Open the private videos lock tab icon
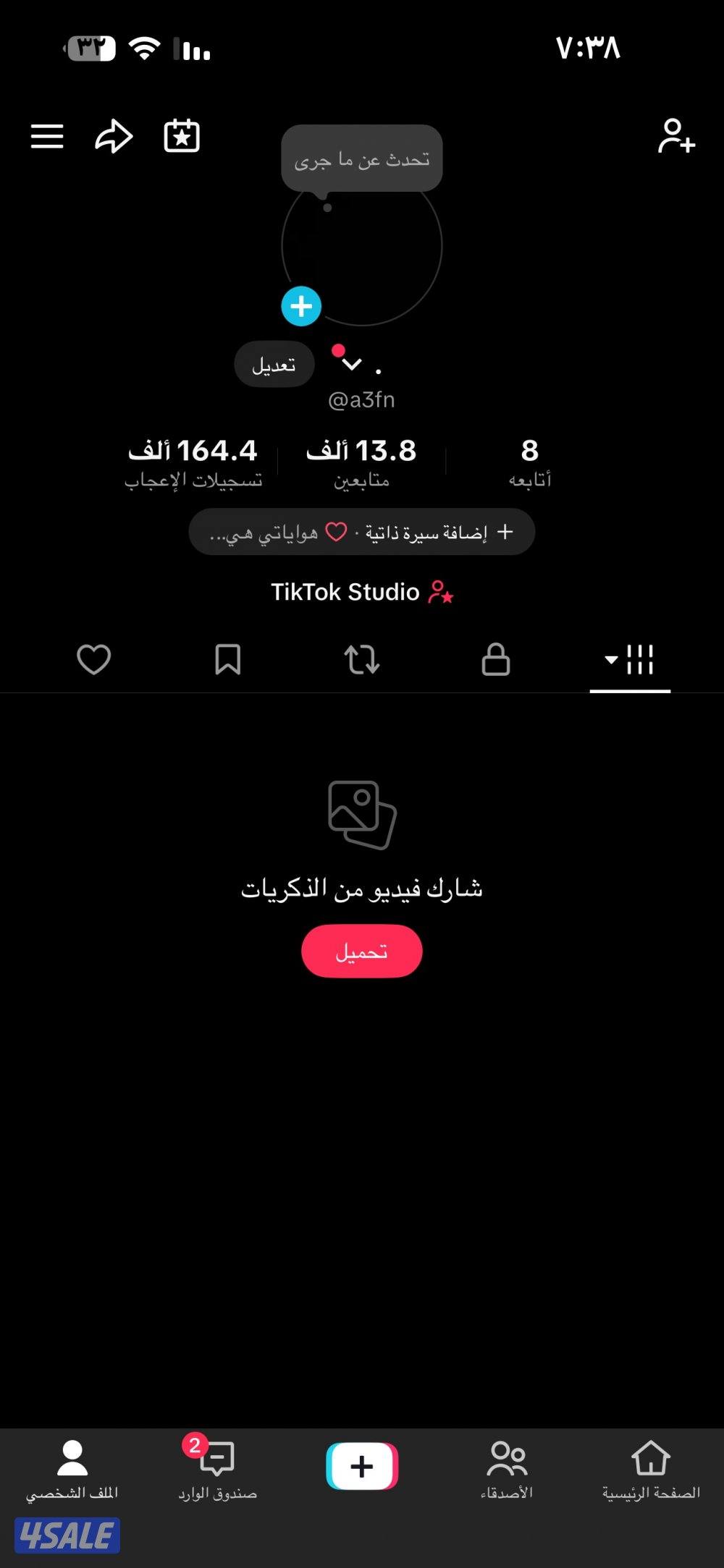 495,659
